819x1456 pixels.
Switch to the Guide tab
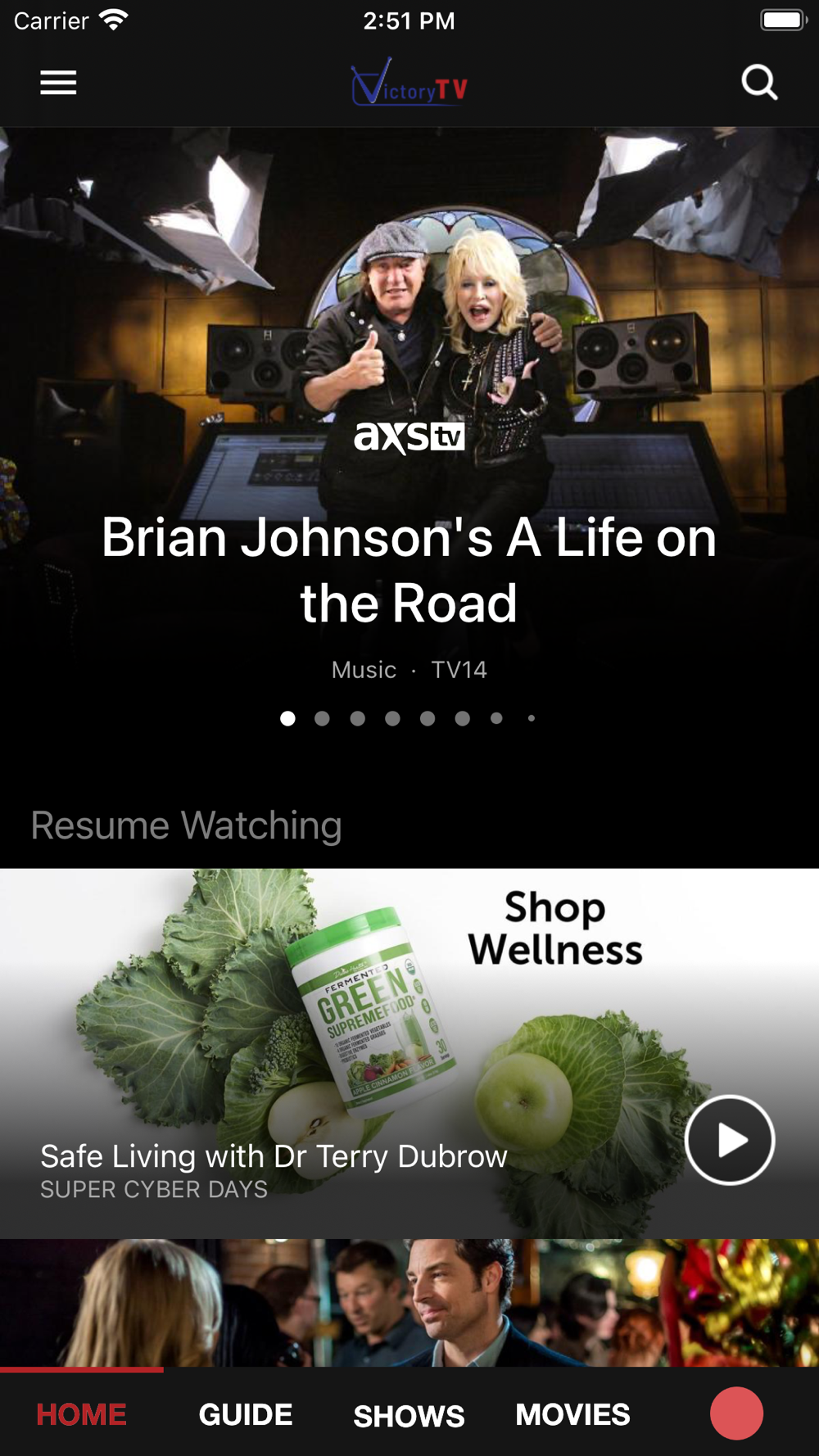[246, 1414]
